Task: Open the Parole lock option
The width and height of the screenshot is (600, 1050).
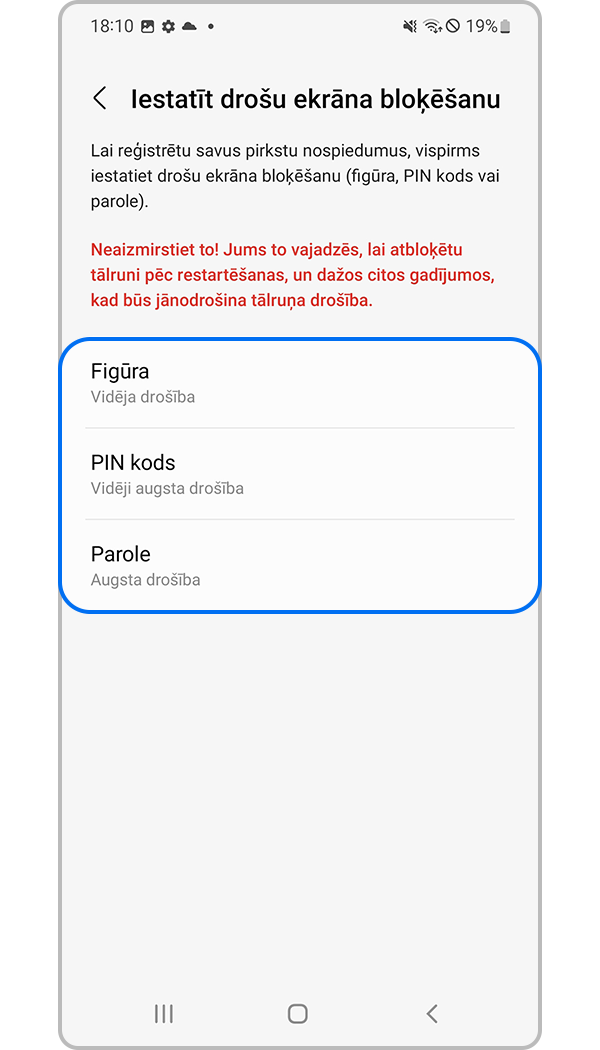Action: 300,565
